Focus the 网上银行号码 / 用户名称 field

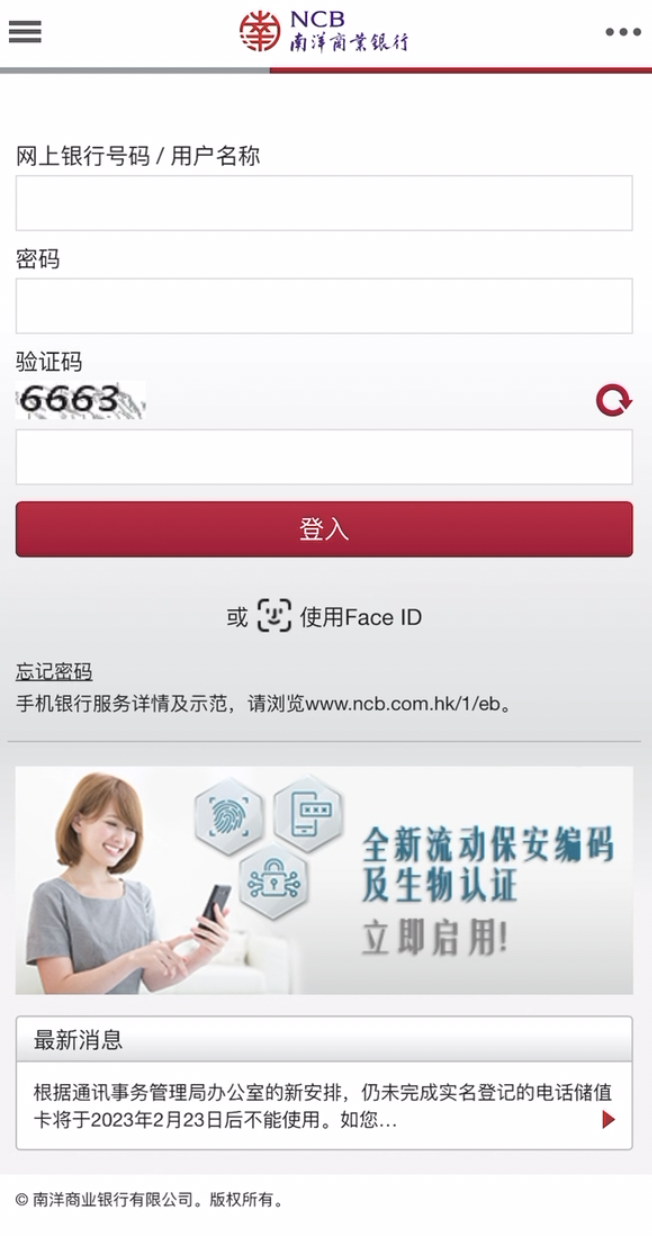tap(324, 203)
